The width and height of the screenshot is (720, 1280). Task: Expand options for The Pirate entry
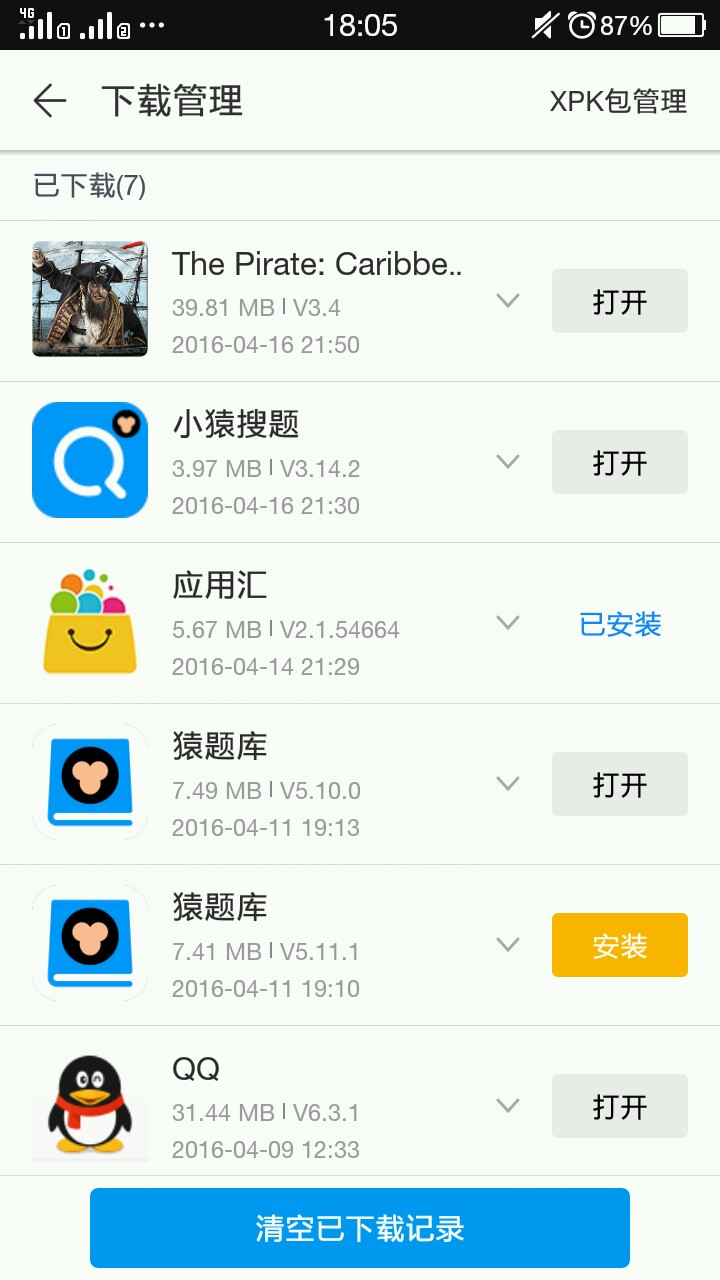[x=508, y=301]
